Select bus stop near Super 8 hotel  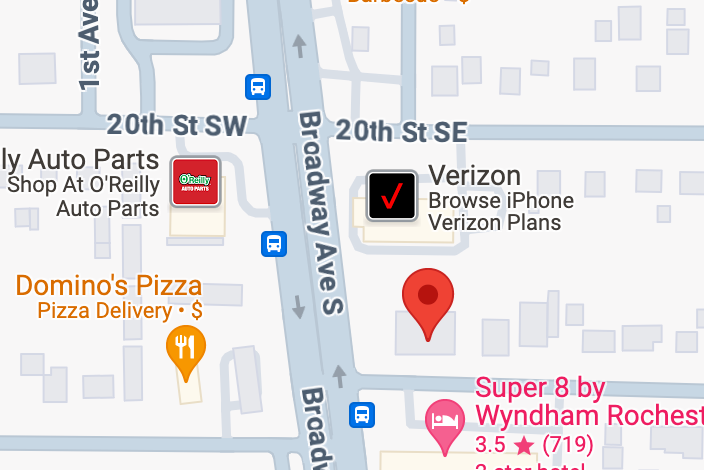[362, 414]
